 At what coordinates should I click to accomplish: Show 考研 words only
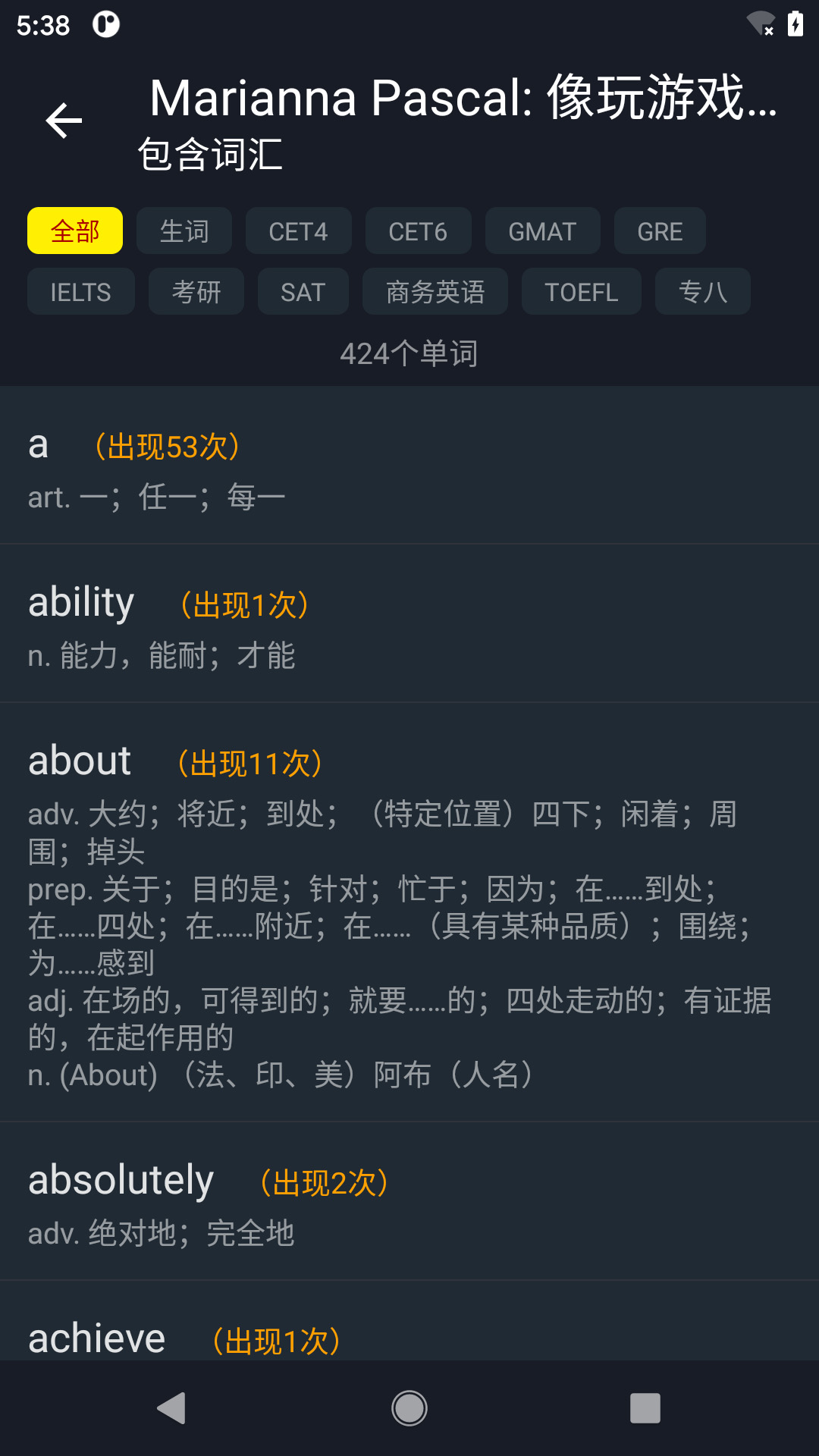196,291
